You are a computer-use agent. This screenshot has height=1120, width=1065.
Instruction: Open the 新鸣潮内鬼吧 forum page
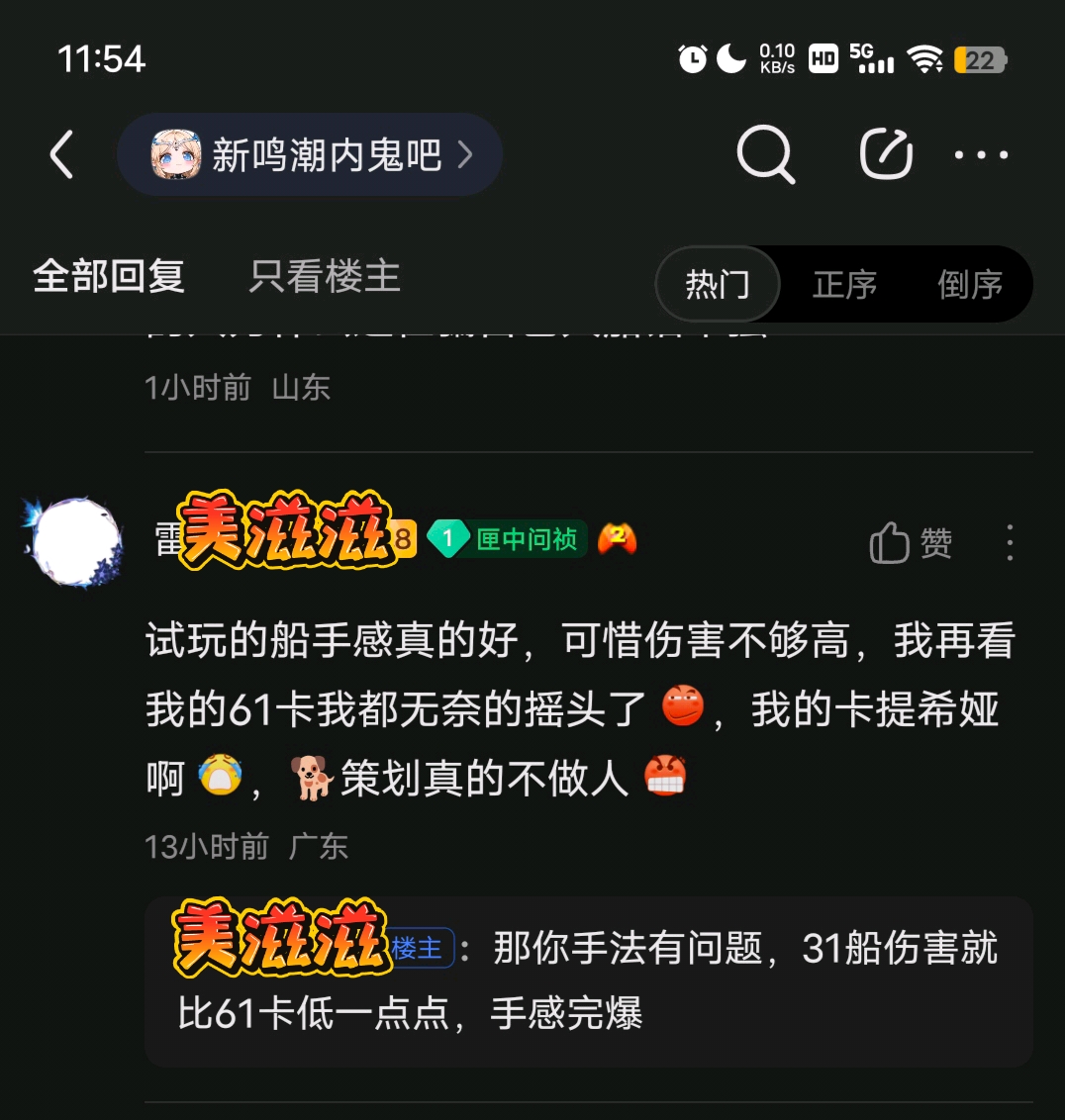coord(310,155)
